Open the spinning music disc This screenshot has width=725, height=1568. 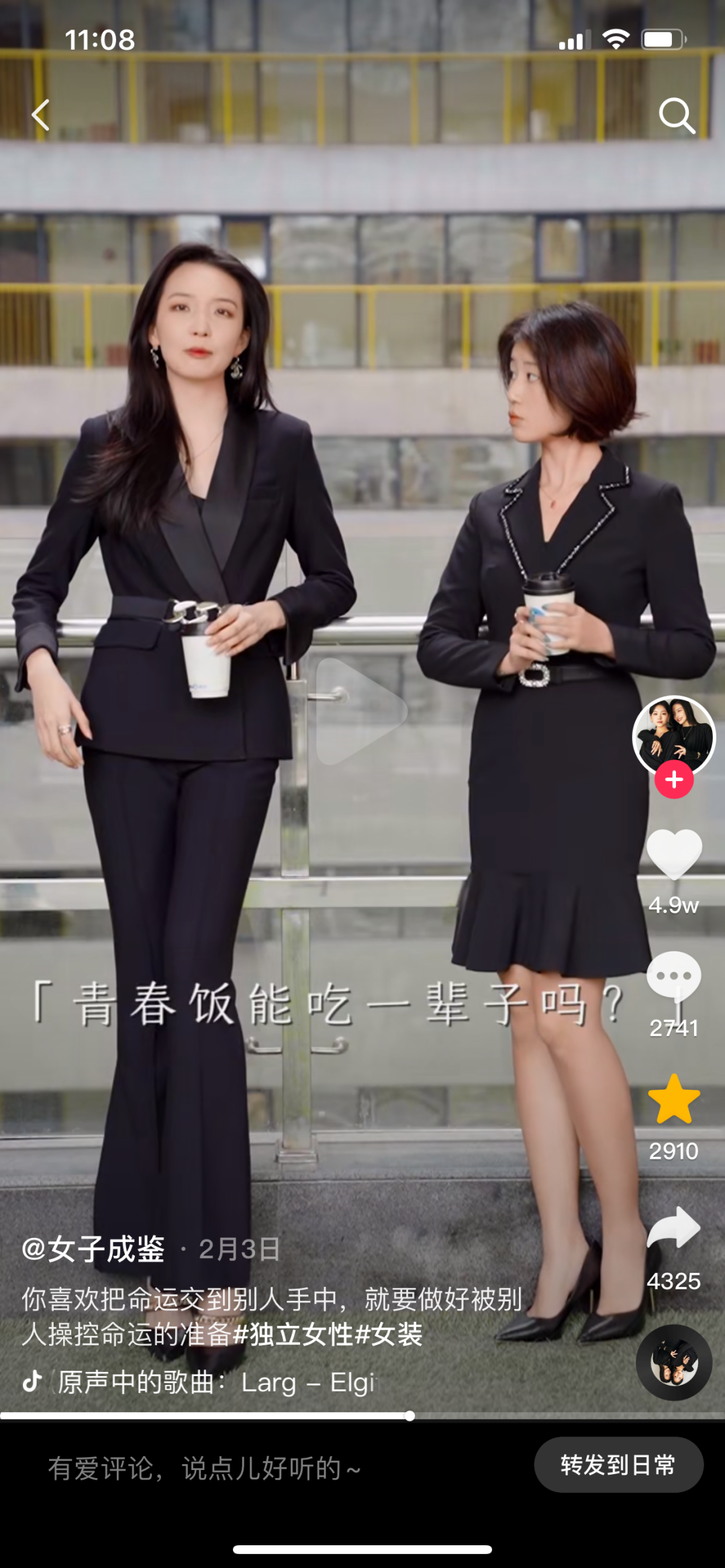pyautogui.click(x=674, y=1362)
